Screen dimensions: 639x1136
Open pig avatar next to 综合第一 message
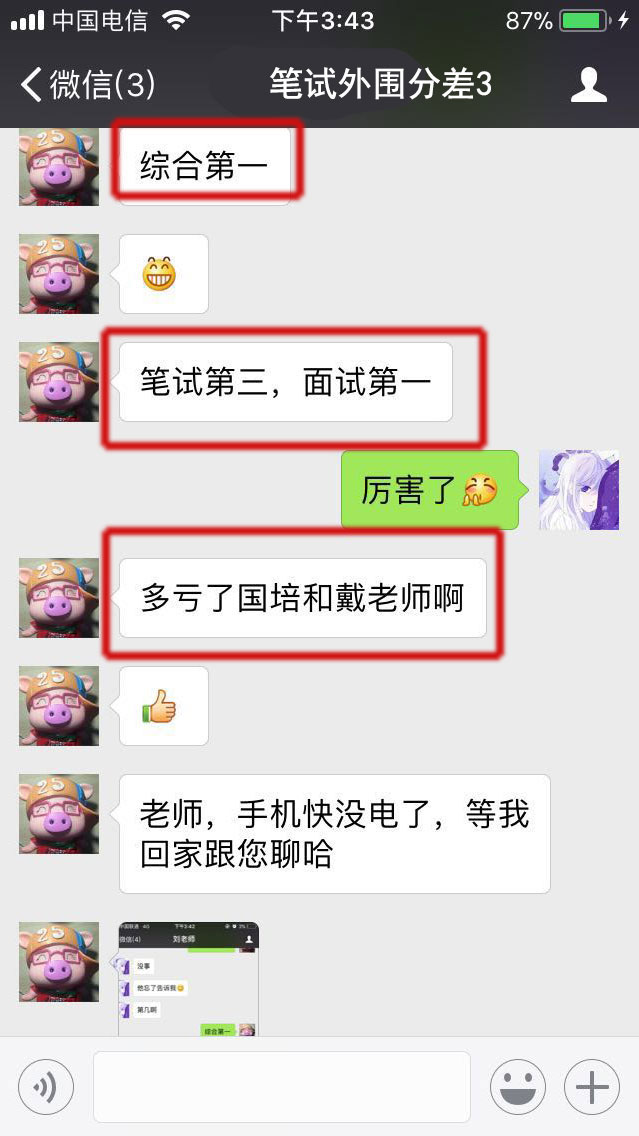(x=59, y=167)
